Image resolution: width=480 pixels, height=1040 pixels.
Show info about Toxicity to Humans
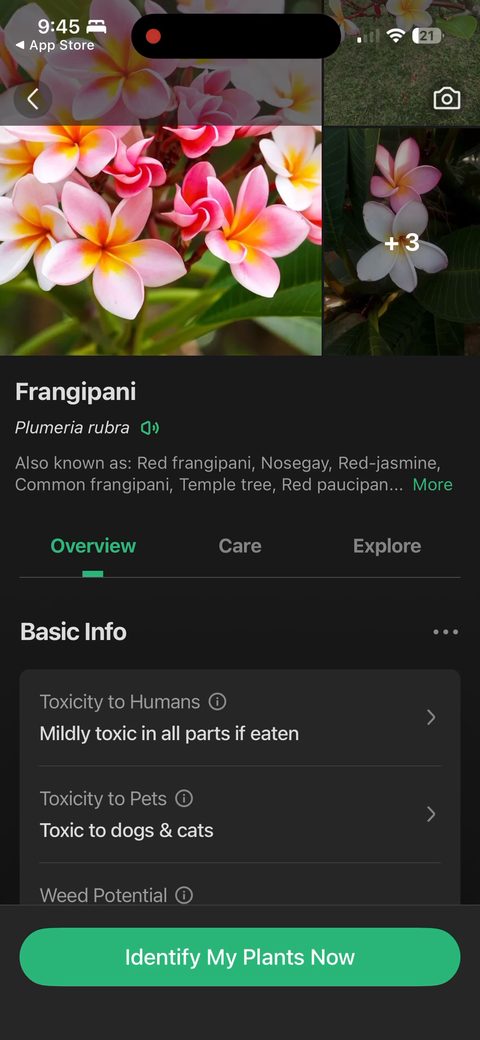coord(217,701)
